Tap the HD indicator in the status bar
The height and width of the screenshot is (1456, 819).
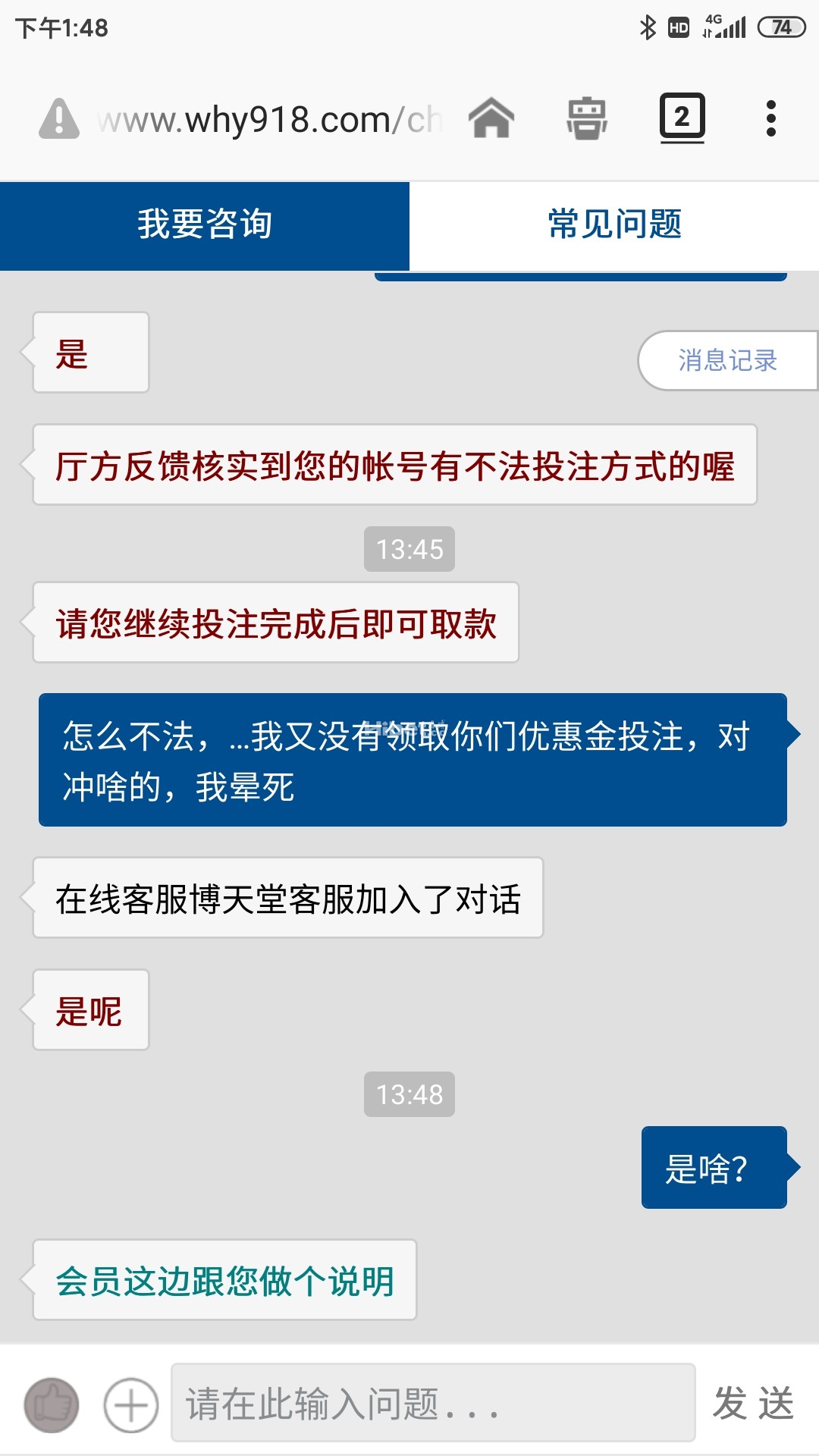coord(677,27)
